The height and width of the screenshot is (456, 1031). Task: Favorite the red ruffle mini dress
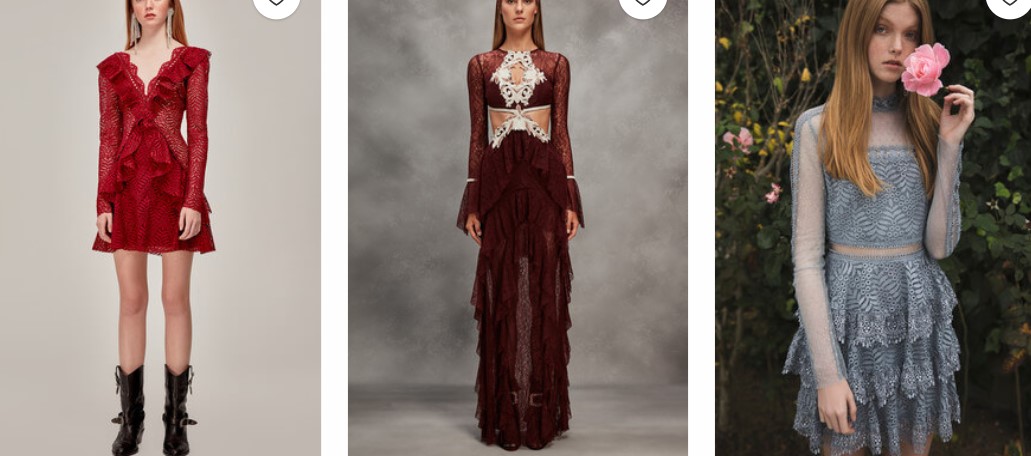click(276, 4)
